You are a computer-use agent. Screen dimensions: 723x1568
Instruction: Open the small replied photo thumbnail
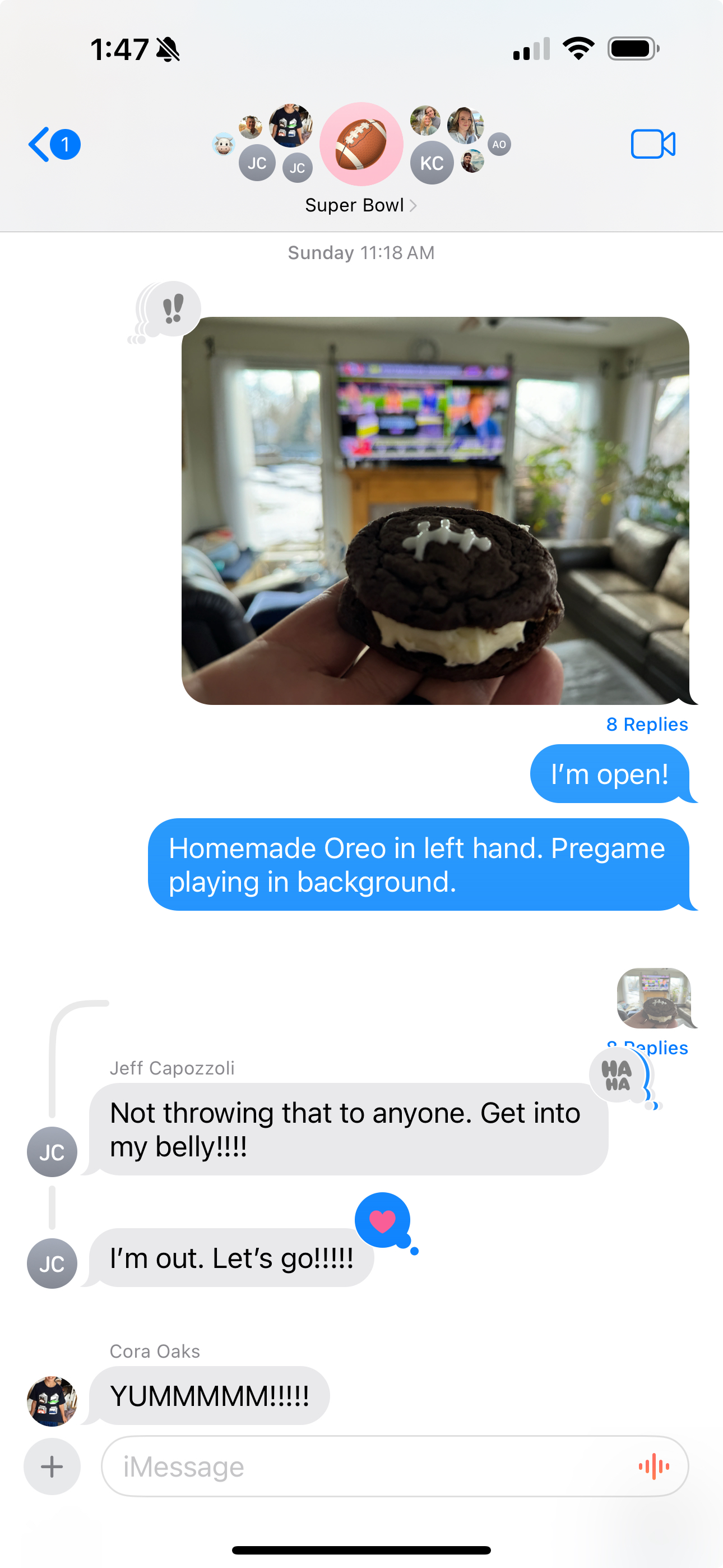pos(654,998)
